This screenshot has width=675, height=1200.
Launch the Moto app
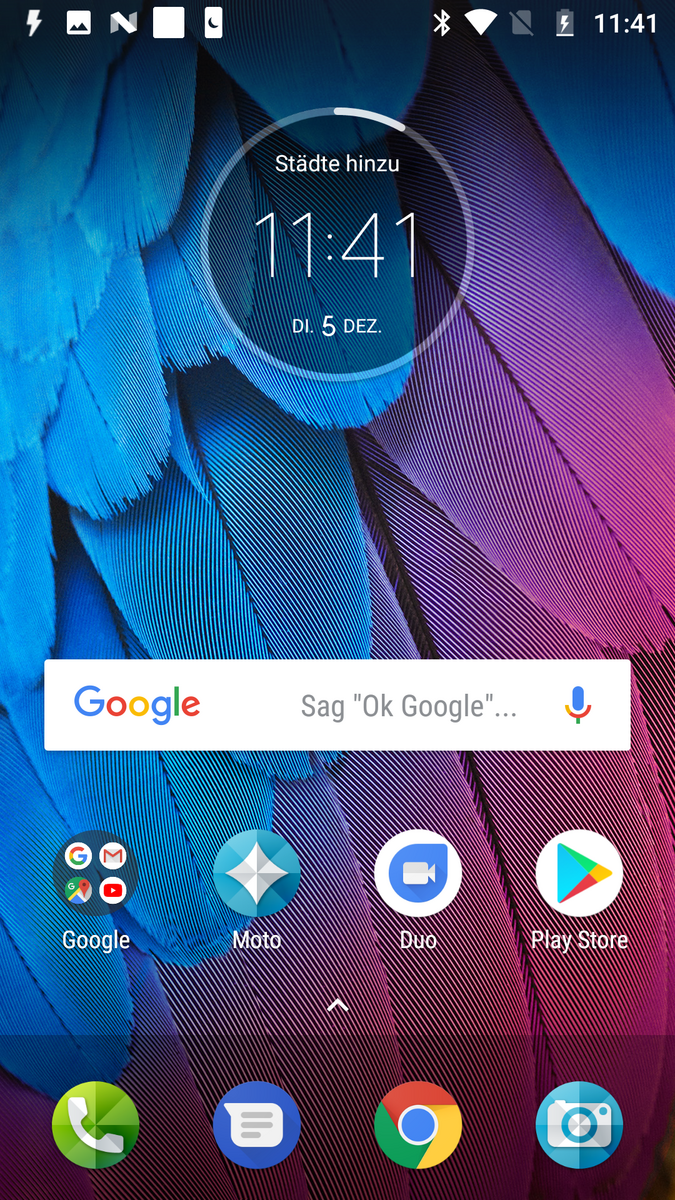click(257, 874)
